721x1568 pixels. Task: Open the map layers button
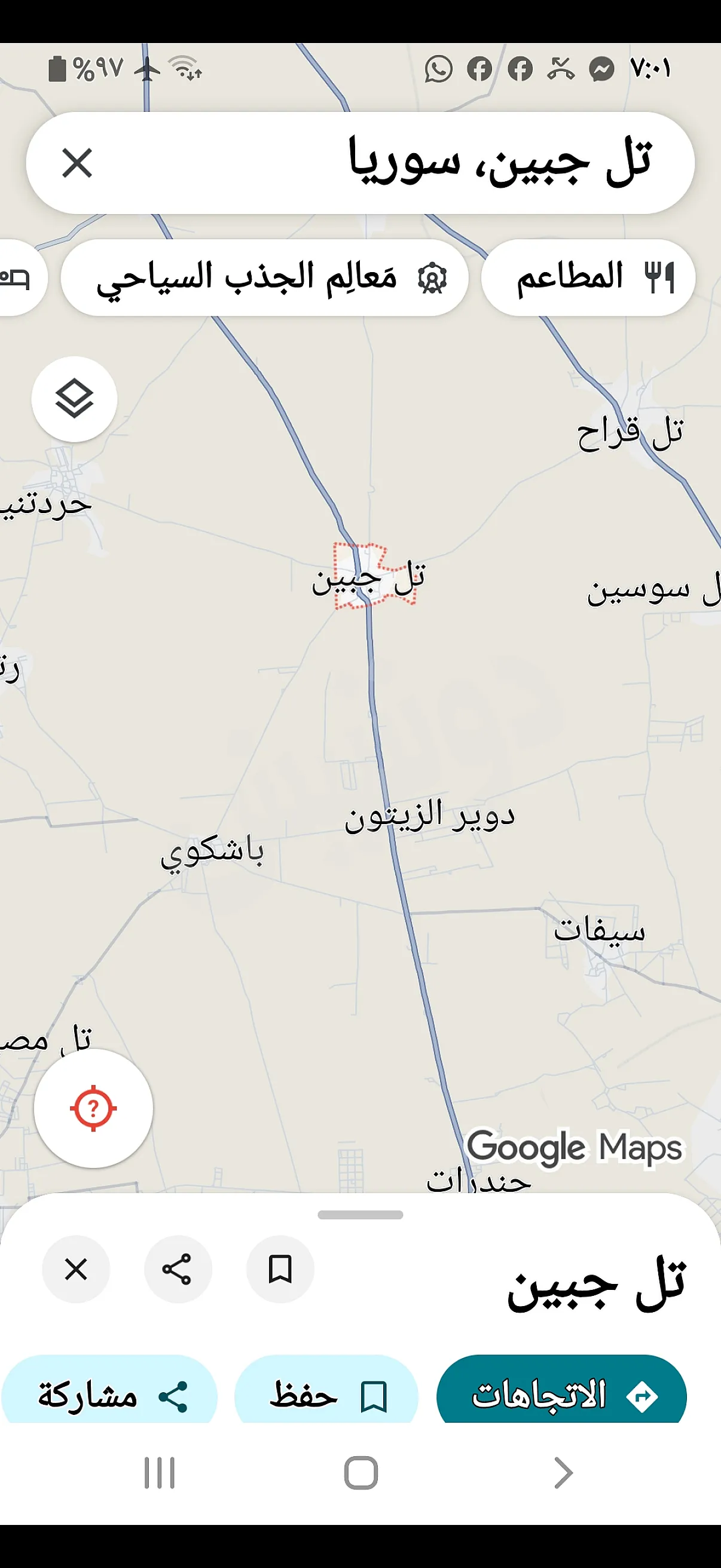tap(74, 399)
